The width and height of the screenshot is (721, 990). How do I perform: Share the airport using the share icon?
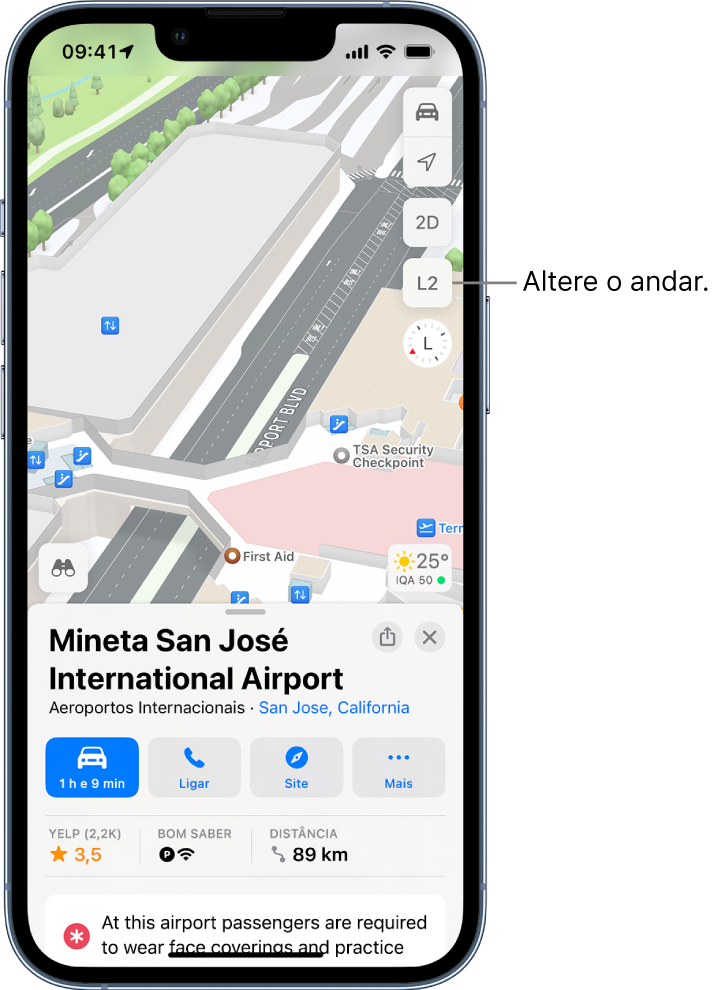click(x=387, y=637)
